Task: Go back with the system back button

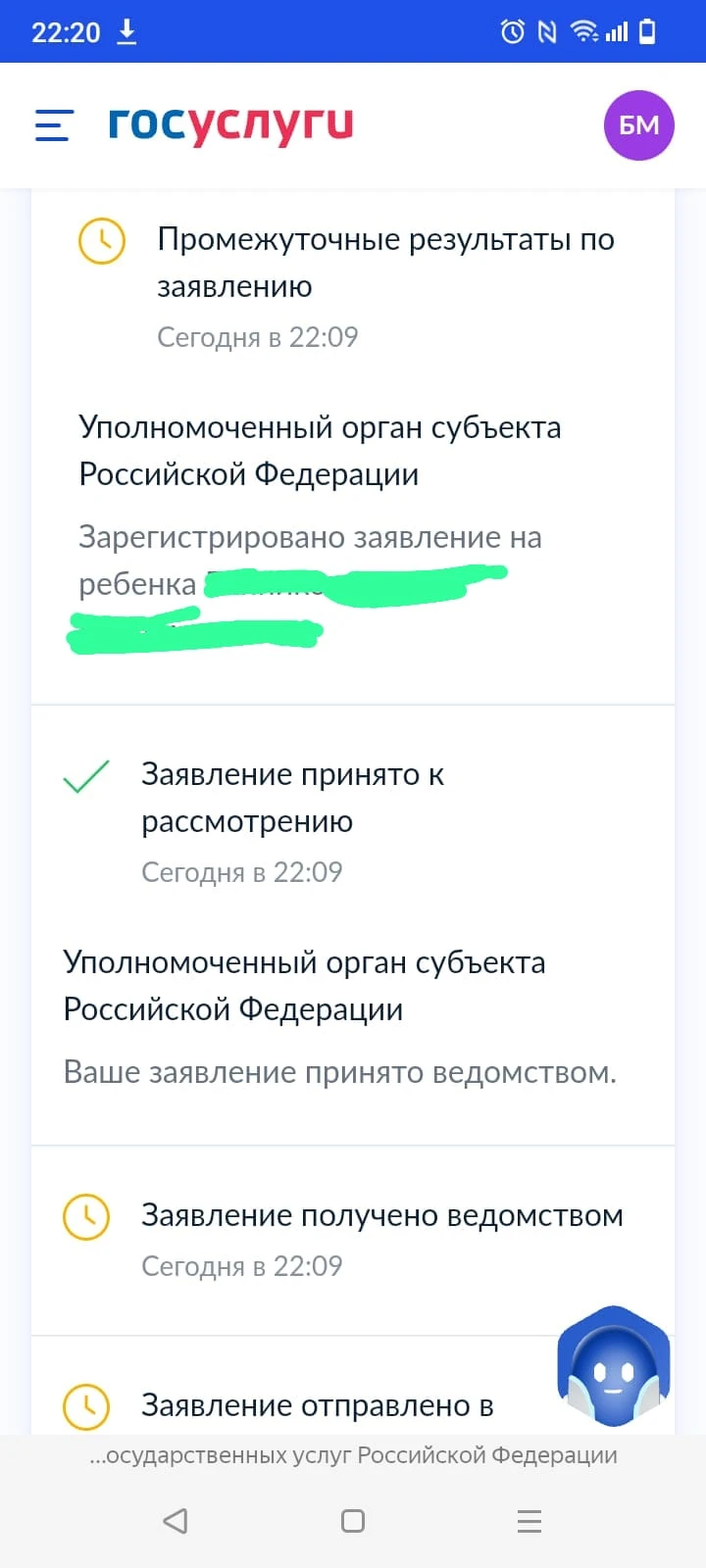Action: click(176, 1521)
